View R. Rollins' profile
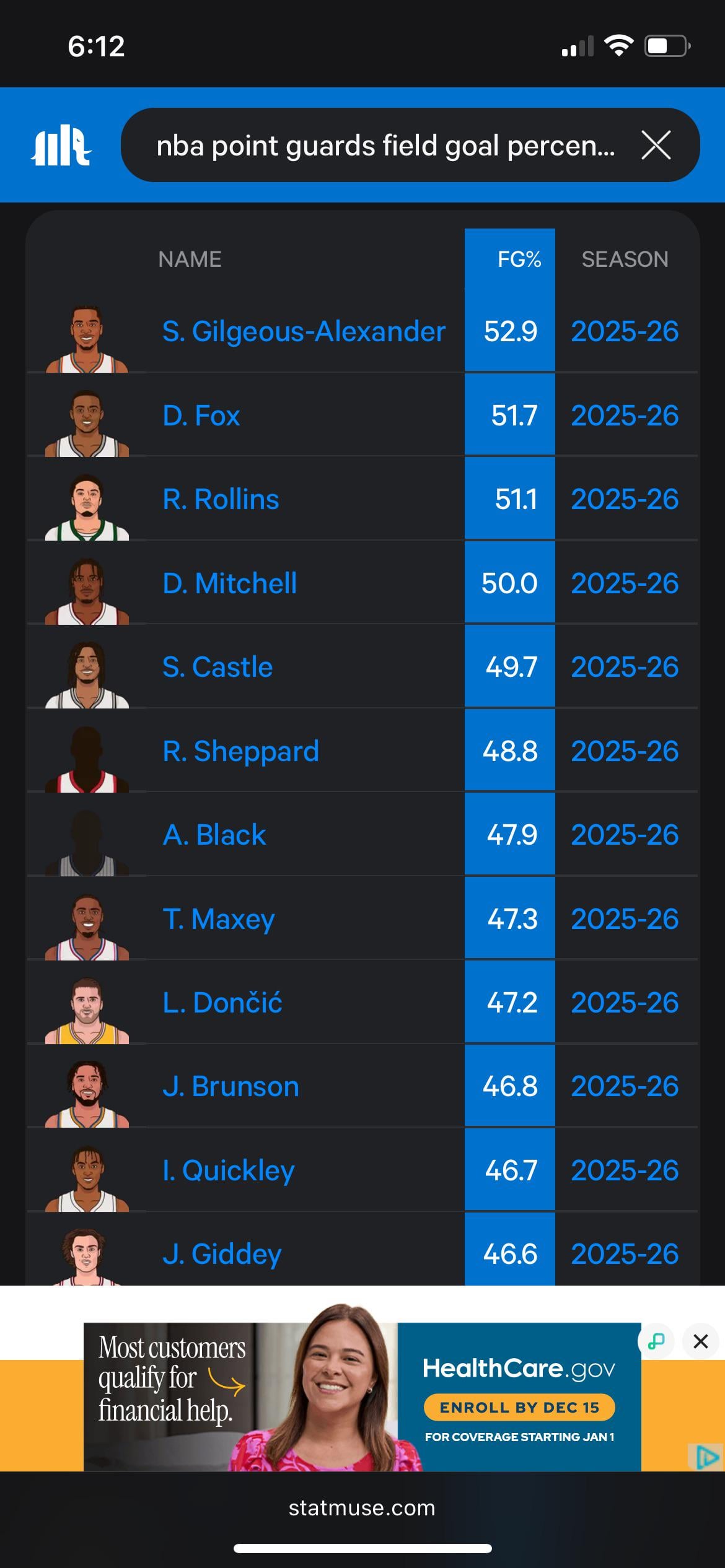 click(221, 499)
